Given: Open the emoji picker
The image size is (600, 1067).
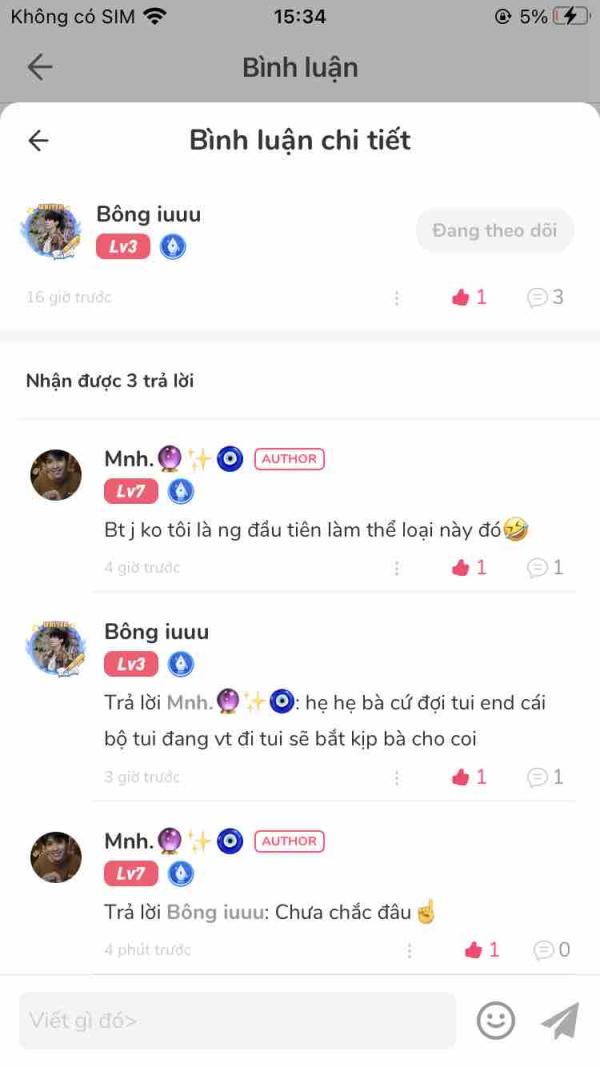Looking at the screenshot, I should click(495, 1021).
